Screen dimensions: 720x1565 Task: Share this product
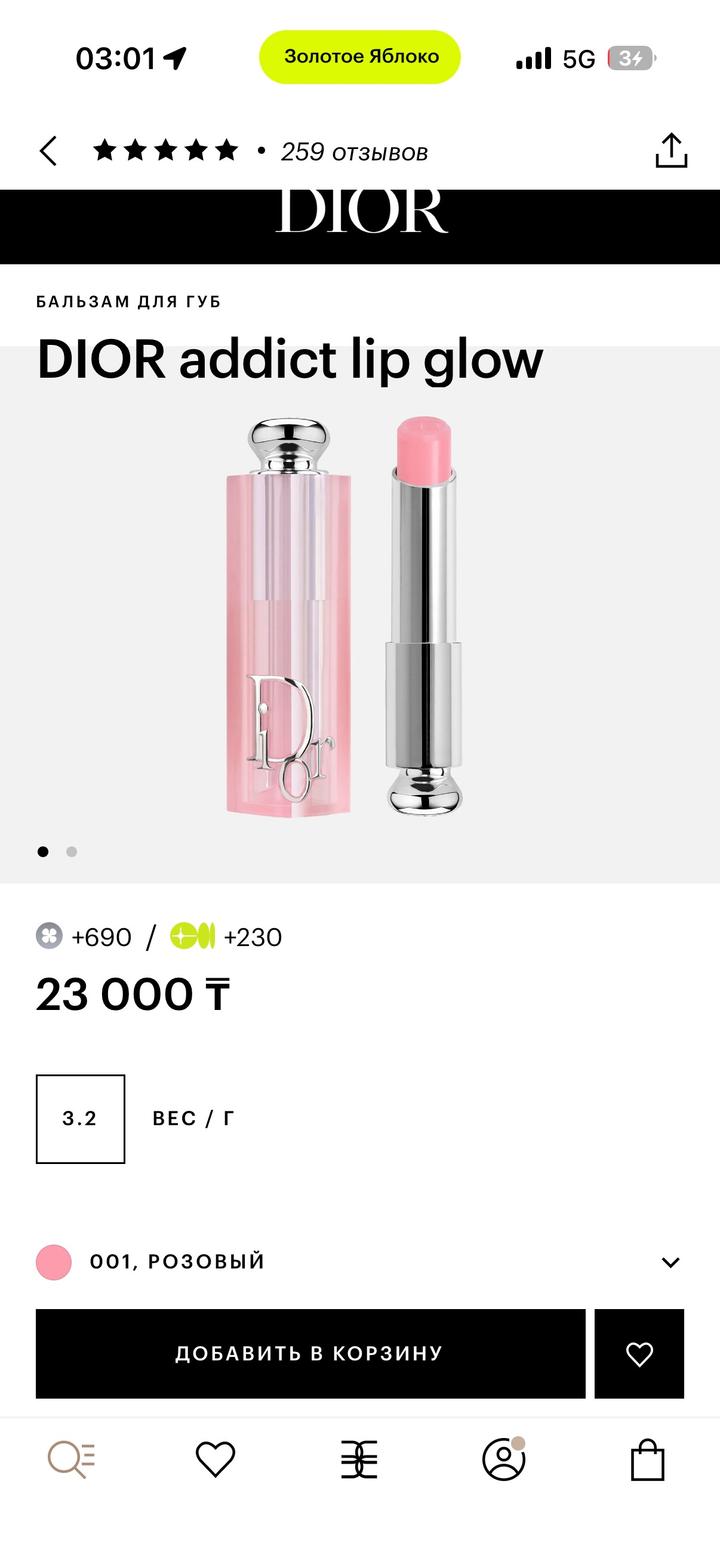[671, 151]
